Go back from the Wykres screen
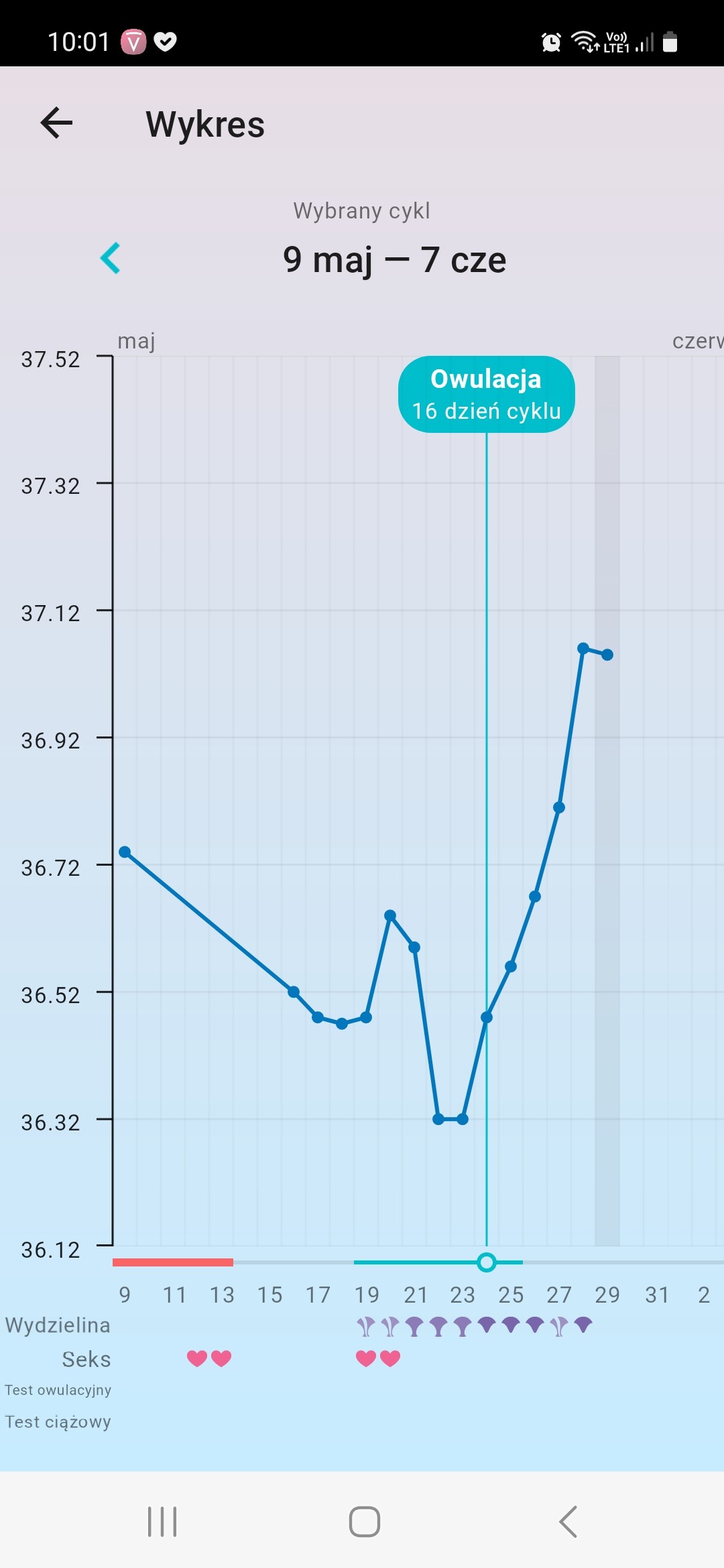Viewport: 724px width, 1568px height. click(x=56, y=123)
